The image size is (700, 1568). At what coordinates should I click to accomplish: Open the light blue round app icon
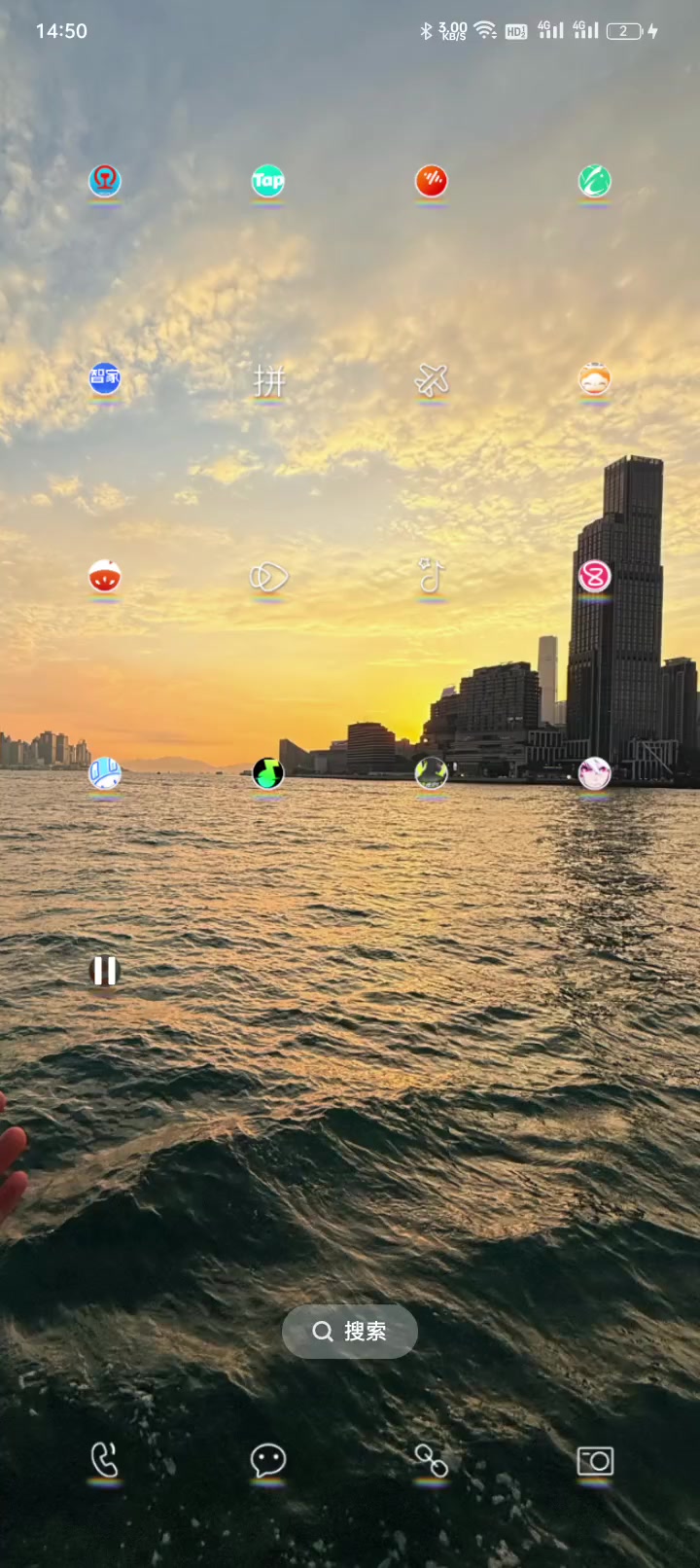(105, 774)
